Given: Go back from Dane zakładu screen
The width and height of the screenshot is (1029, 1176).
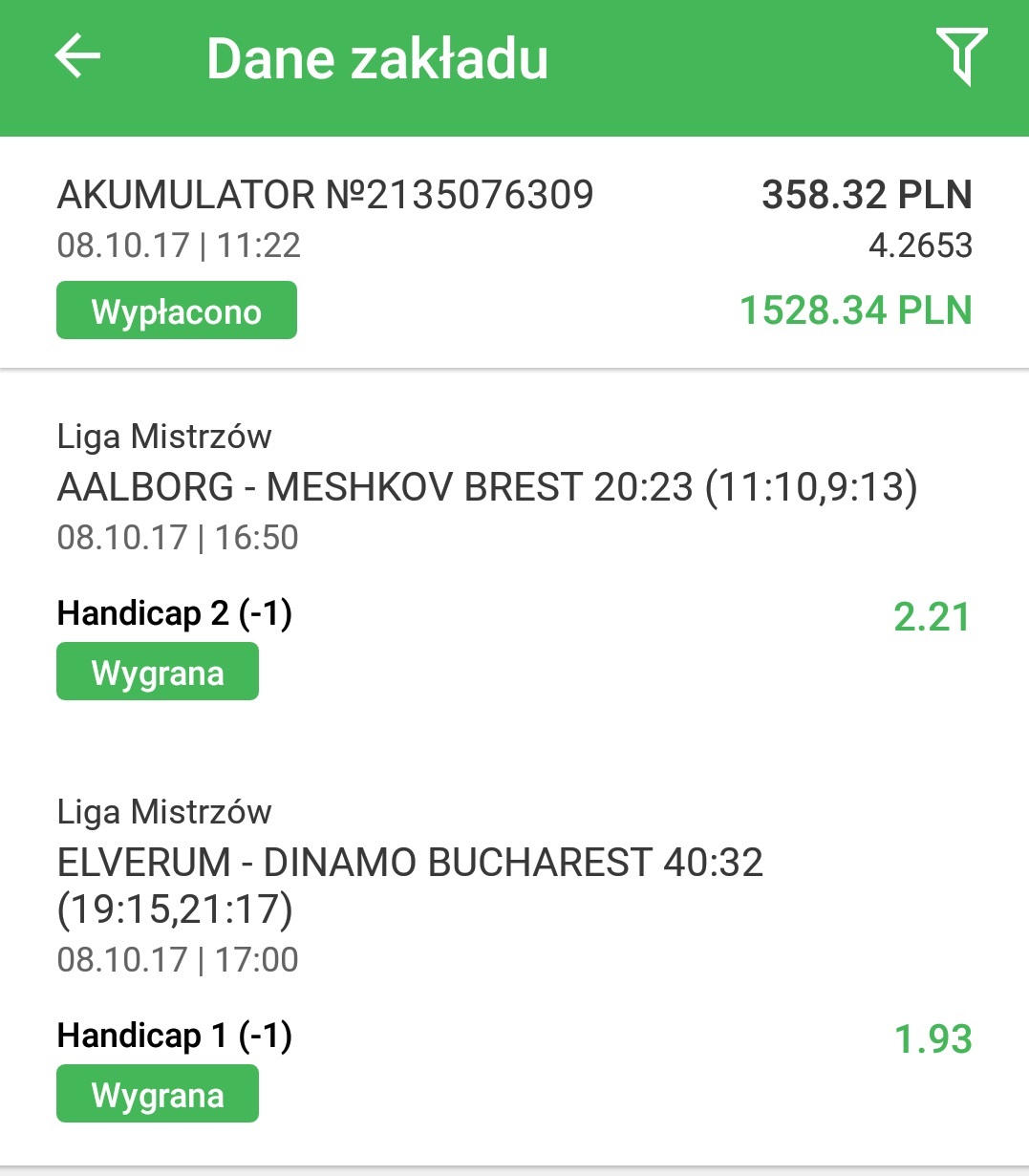Looking at the screenshot, I should pos(78,57).
